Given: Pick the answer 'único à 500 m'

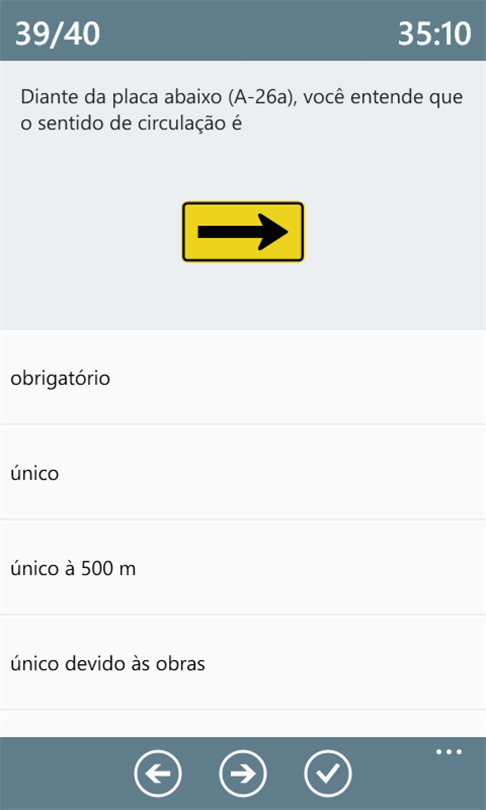Looking at the screenshot, I should coord(243,568).
